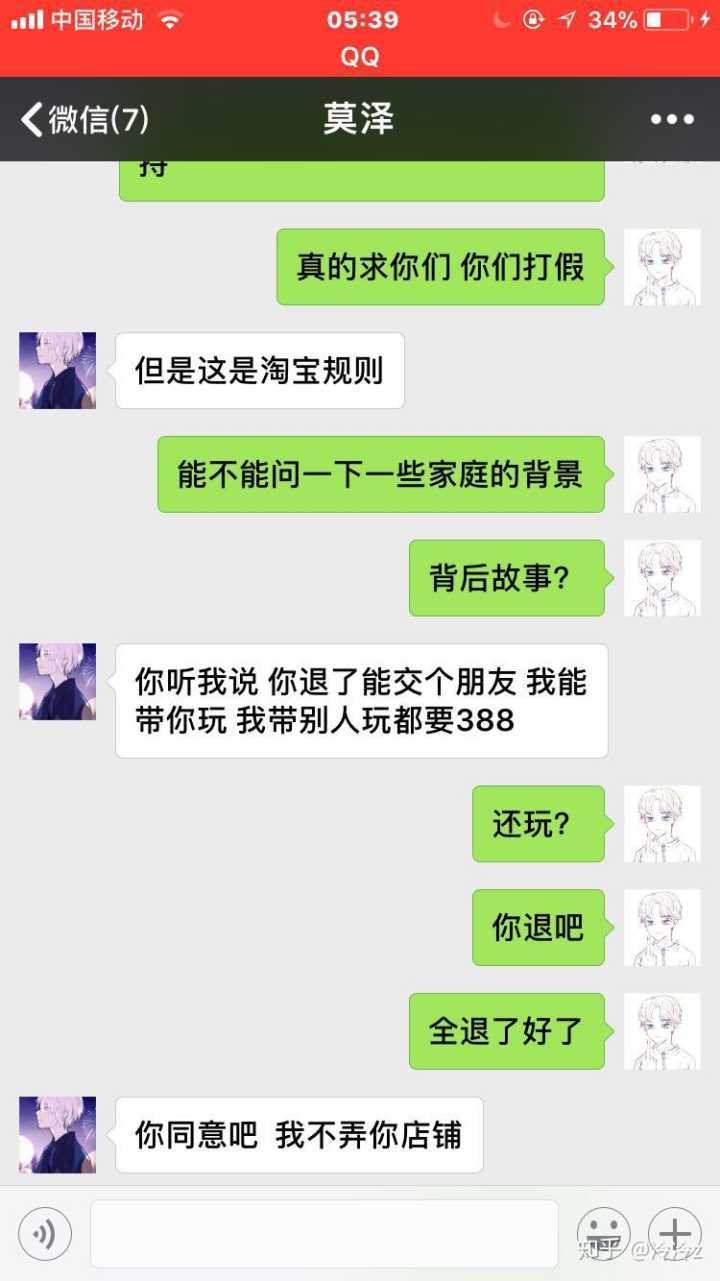This screenshot has height=1281, width=720.
Task: Open 莫泽's avatar beside 但是这是淘宝规则
Action: tap(58, 371)
